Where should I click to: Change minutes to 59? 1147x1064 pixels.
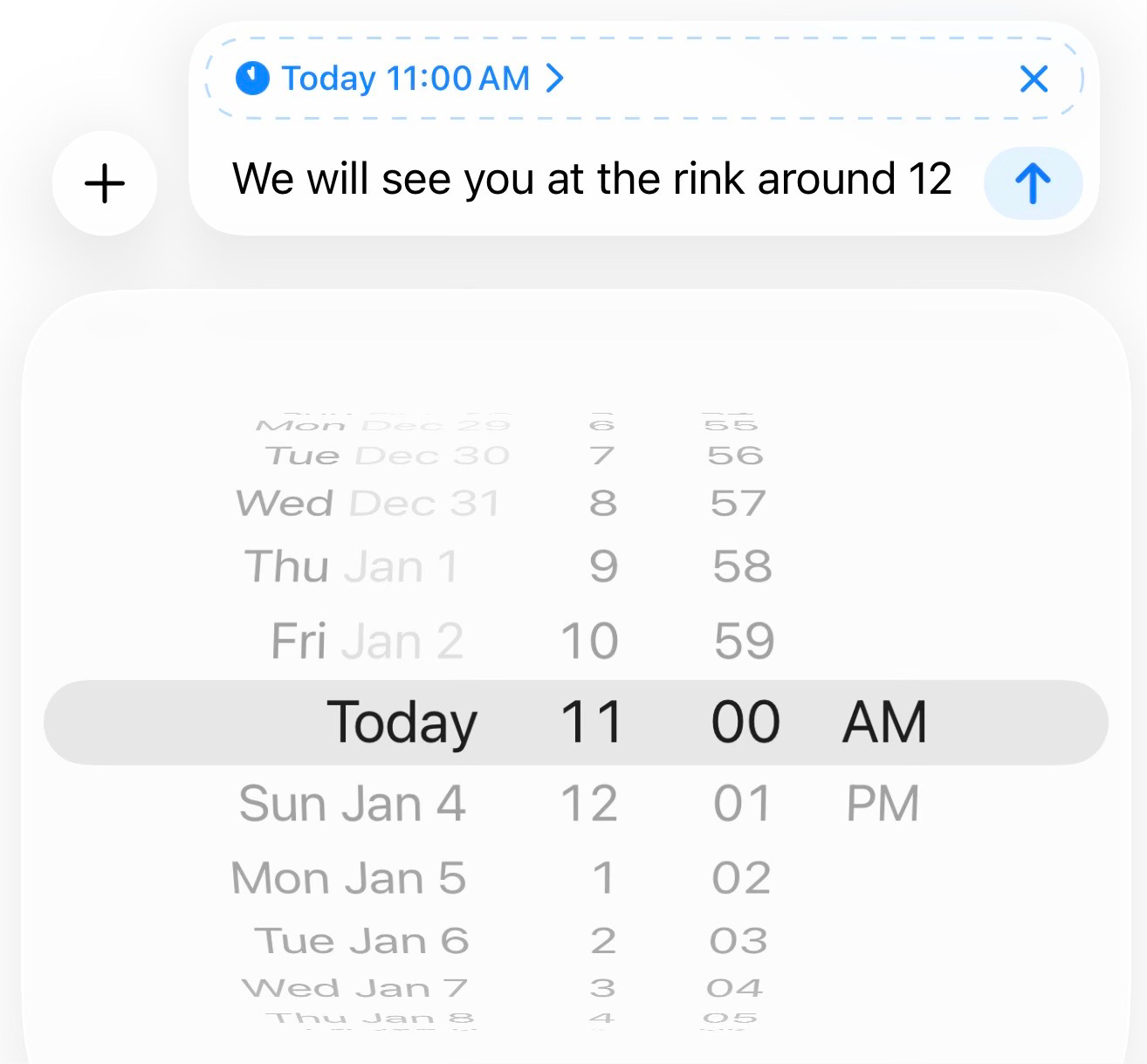click(744, 642)
